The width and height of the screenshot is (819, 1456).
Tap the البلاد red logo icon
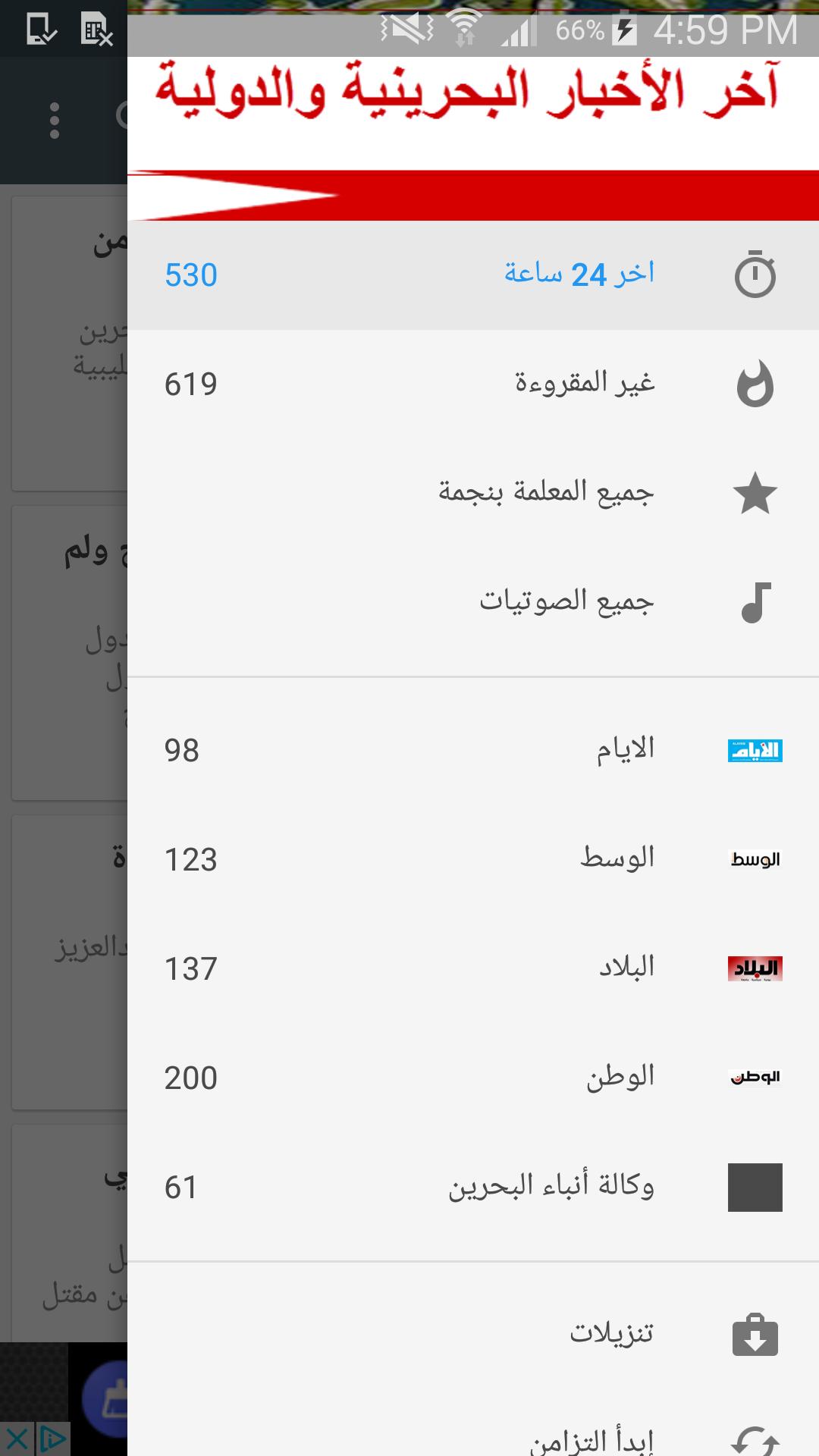tap(755, 968)
